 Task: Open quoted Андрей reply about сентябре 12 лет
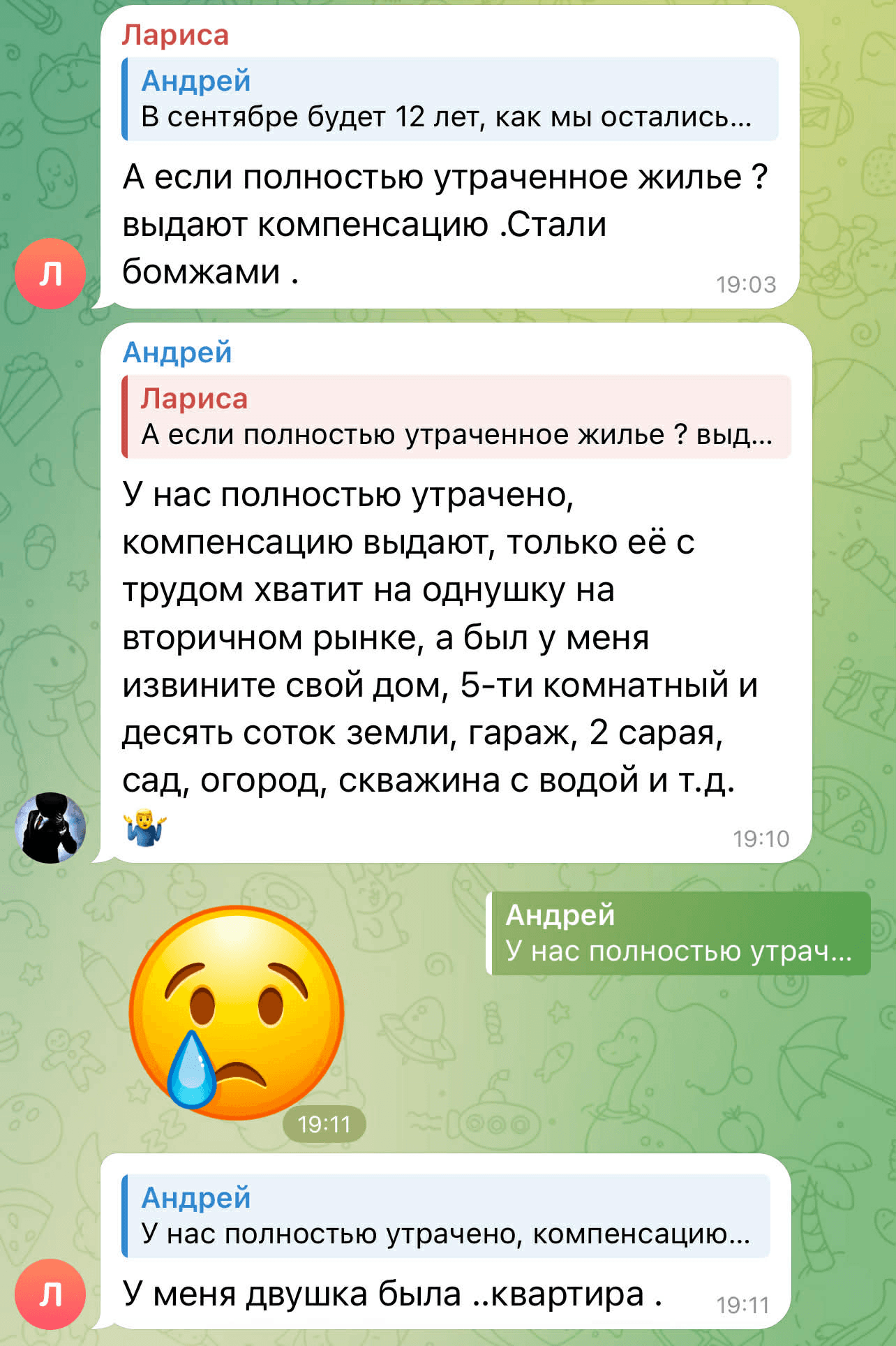tap(449, 99)
